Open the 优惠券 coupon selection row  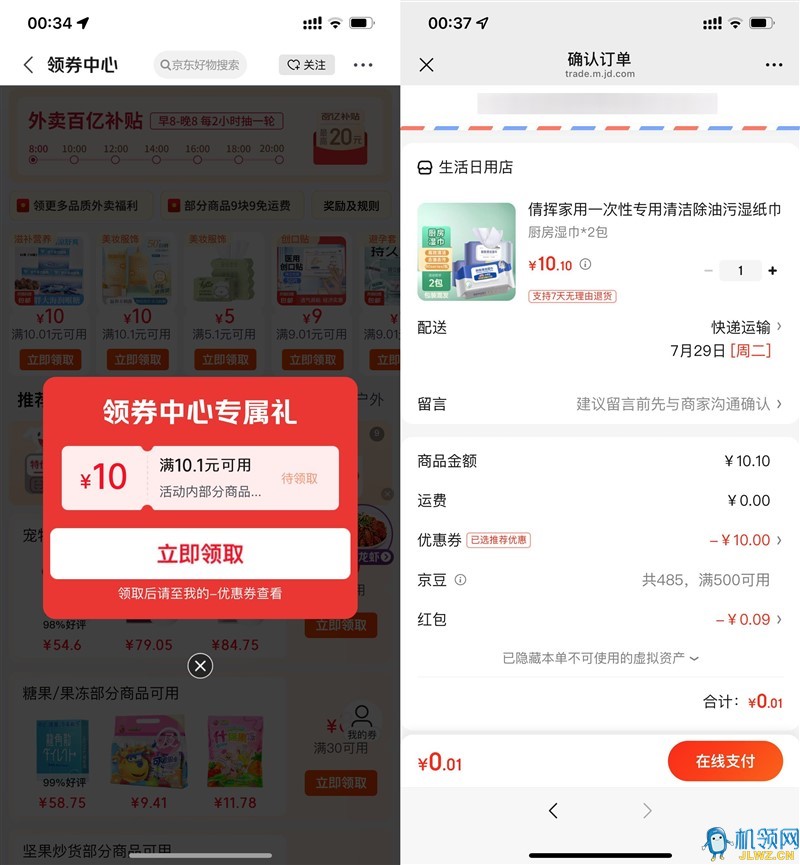[745, 540]
